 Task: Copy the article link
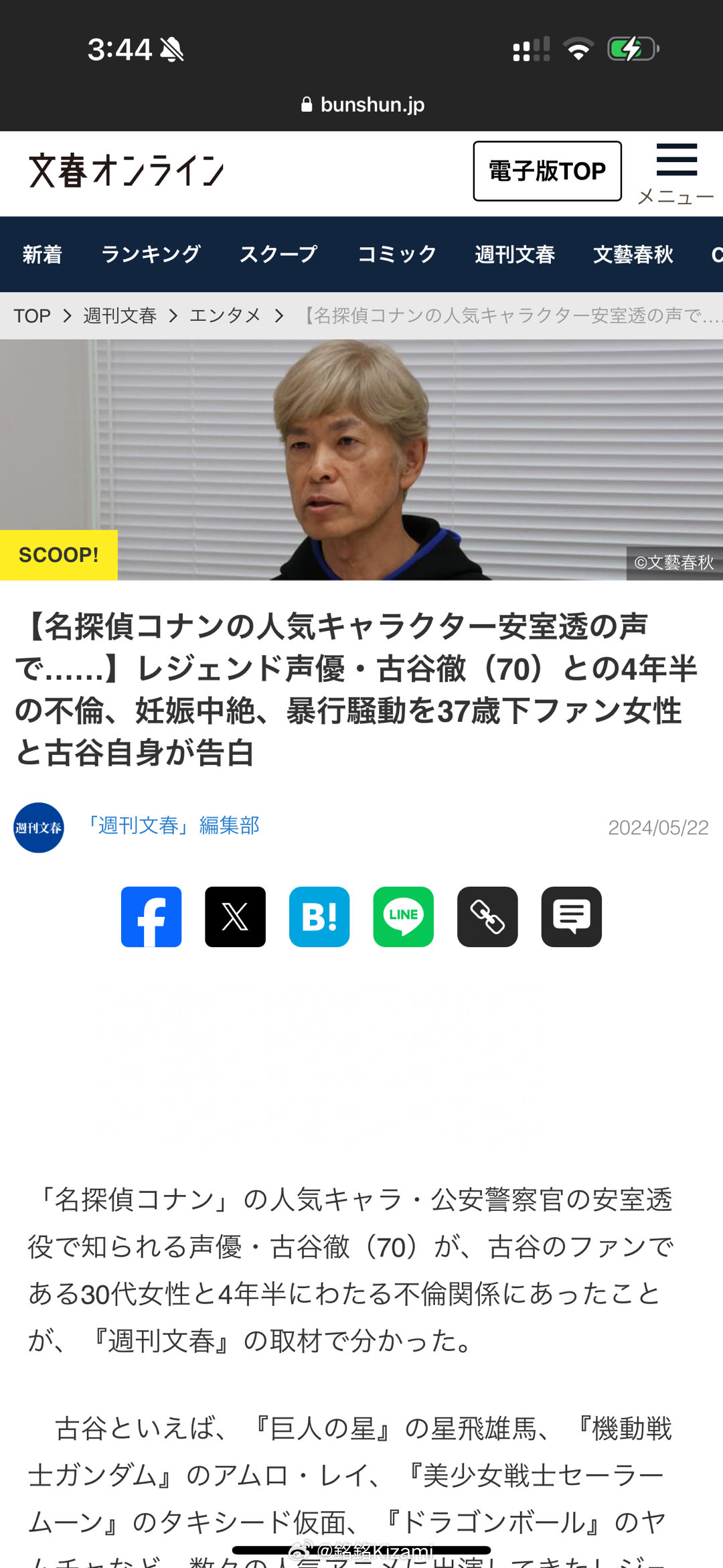tap(487, 917)
